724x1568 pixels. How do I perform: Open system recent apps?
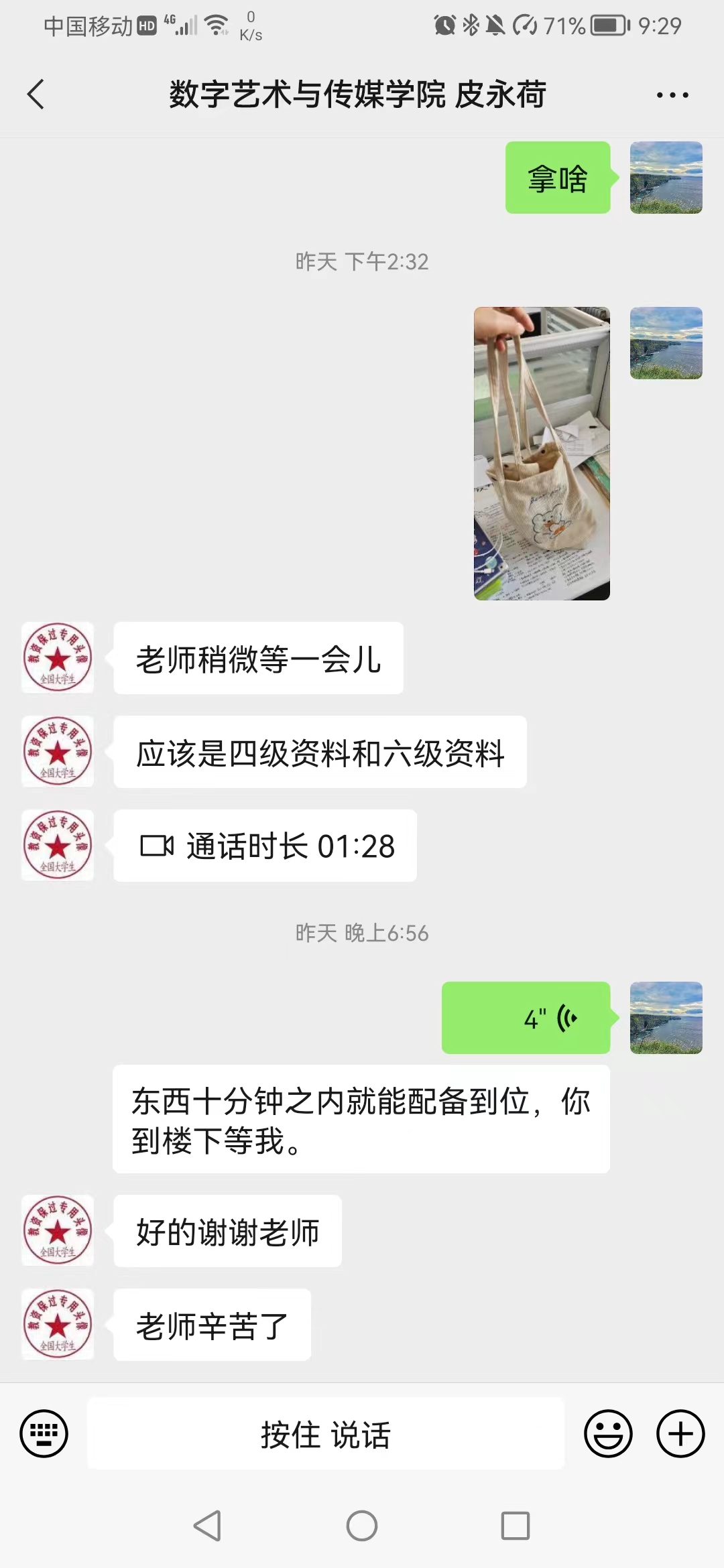click(x=516, y=1526)
